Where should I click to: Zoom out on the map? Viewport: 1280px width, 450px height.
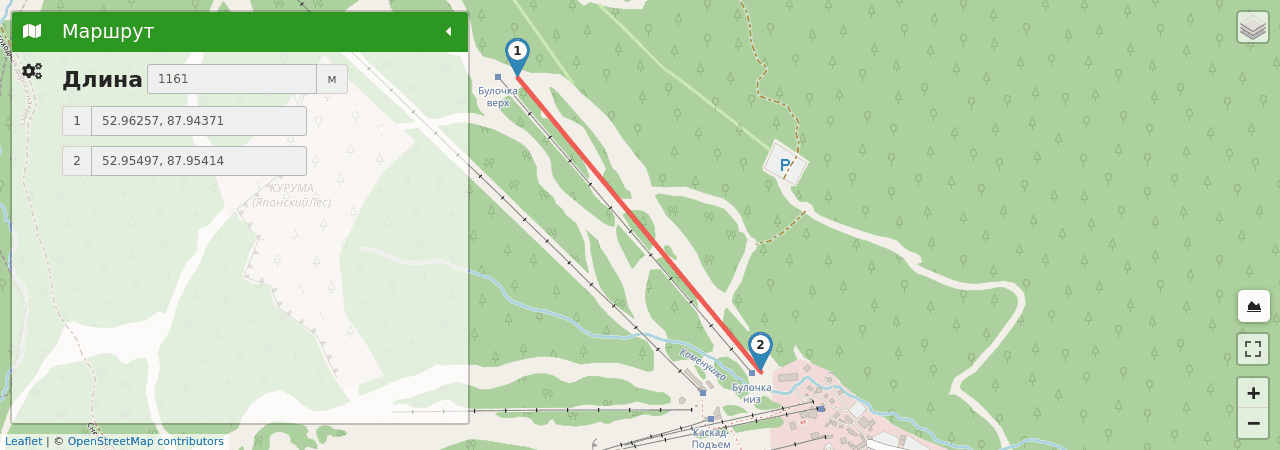pos(1253,423)
